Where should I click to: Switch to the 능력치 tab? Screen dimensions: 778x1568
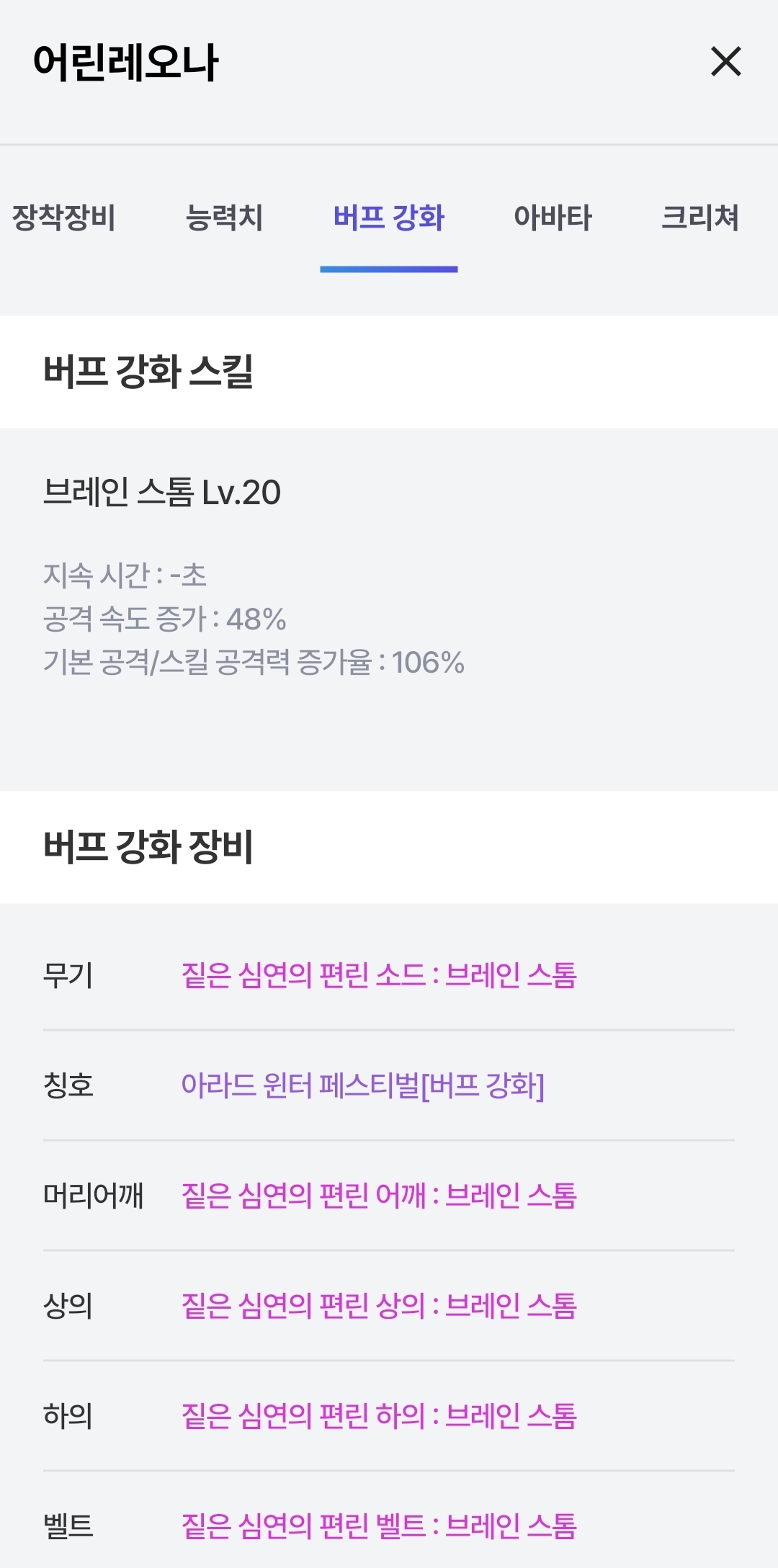click(224, 218)
